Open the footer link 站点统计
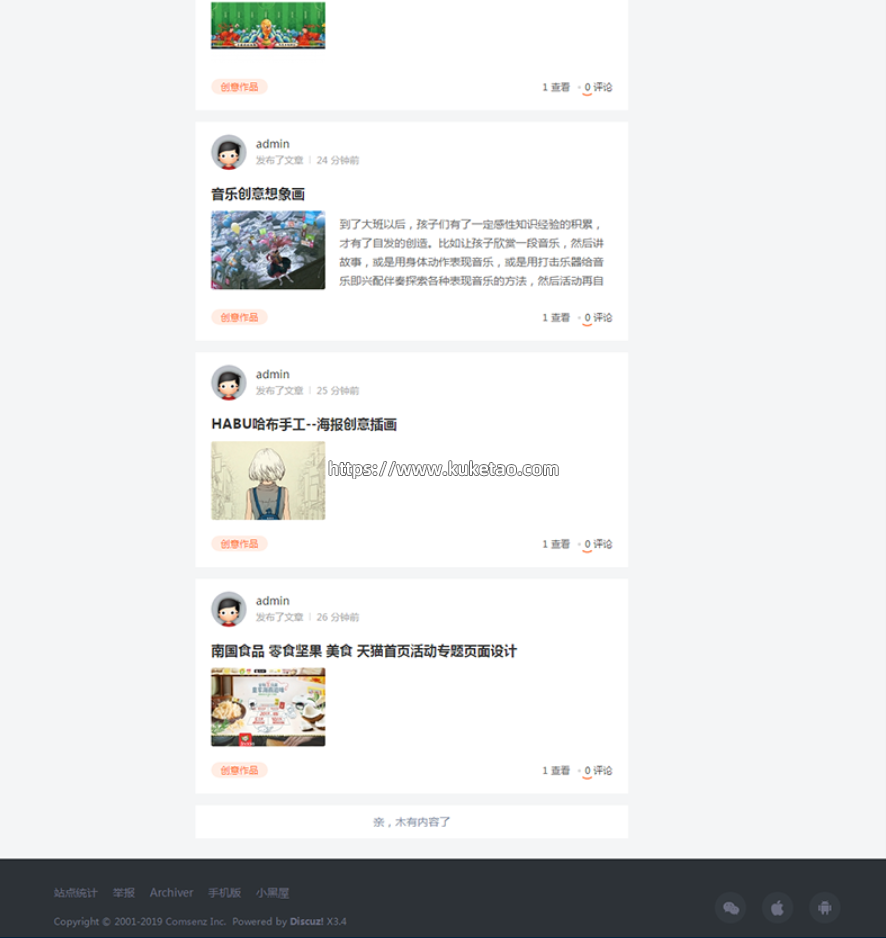 [76, 893]
